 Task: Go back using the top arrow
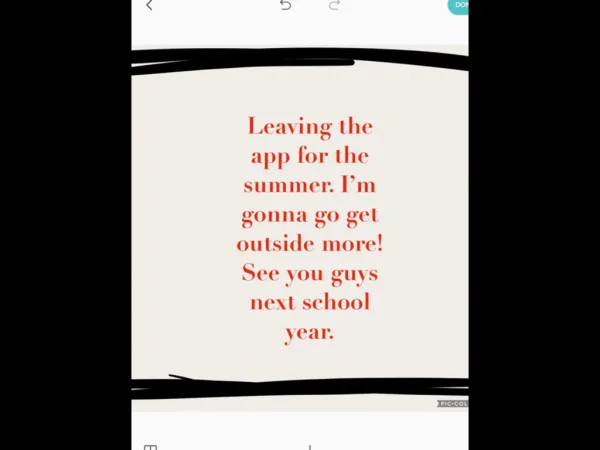coord(149,6)
